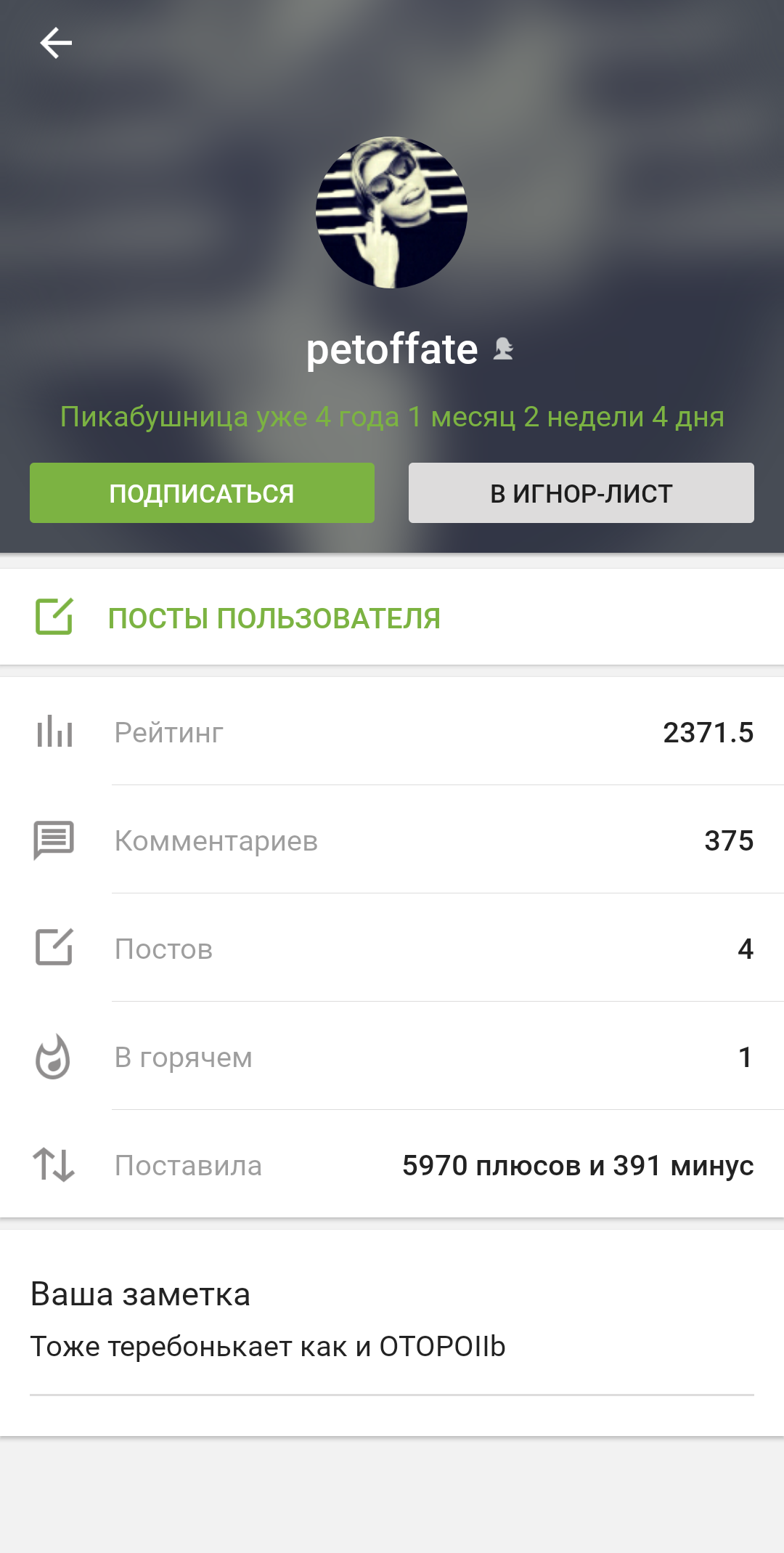The width and height of the screenshot is (784, 1553).
Task: Open petoffate's profile avatar
Action: (391, 213)
